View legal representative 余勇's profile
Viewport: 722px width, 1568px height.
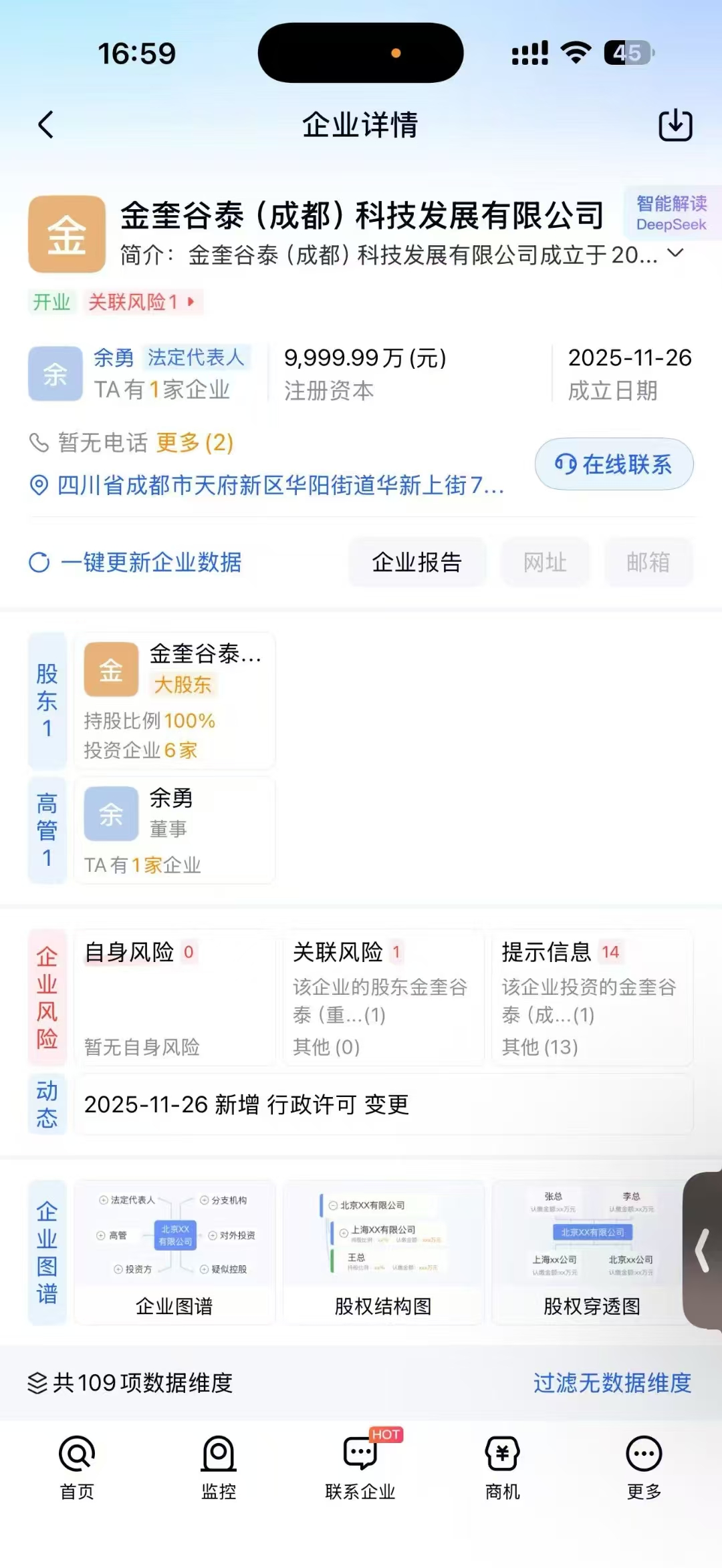pos(114,358)
